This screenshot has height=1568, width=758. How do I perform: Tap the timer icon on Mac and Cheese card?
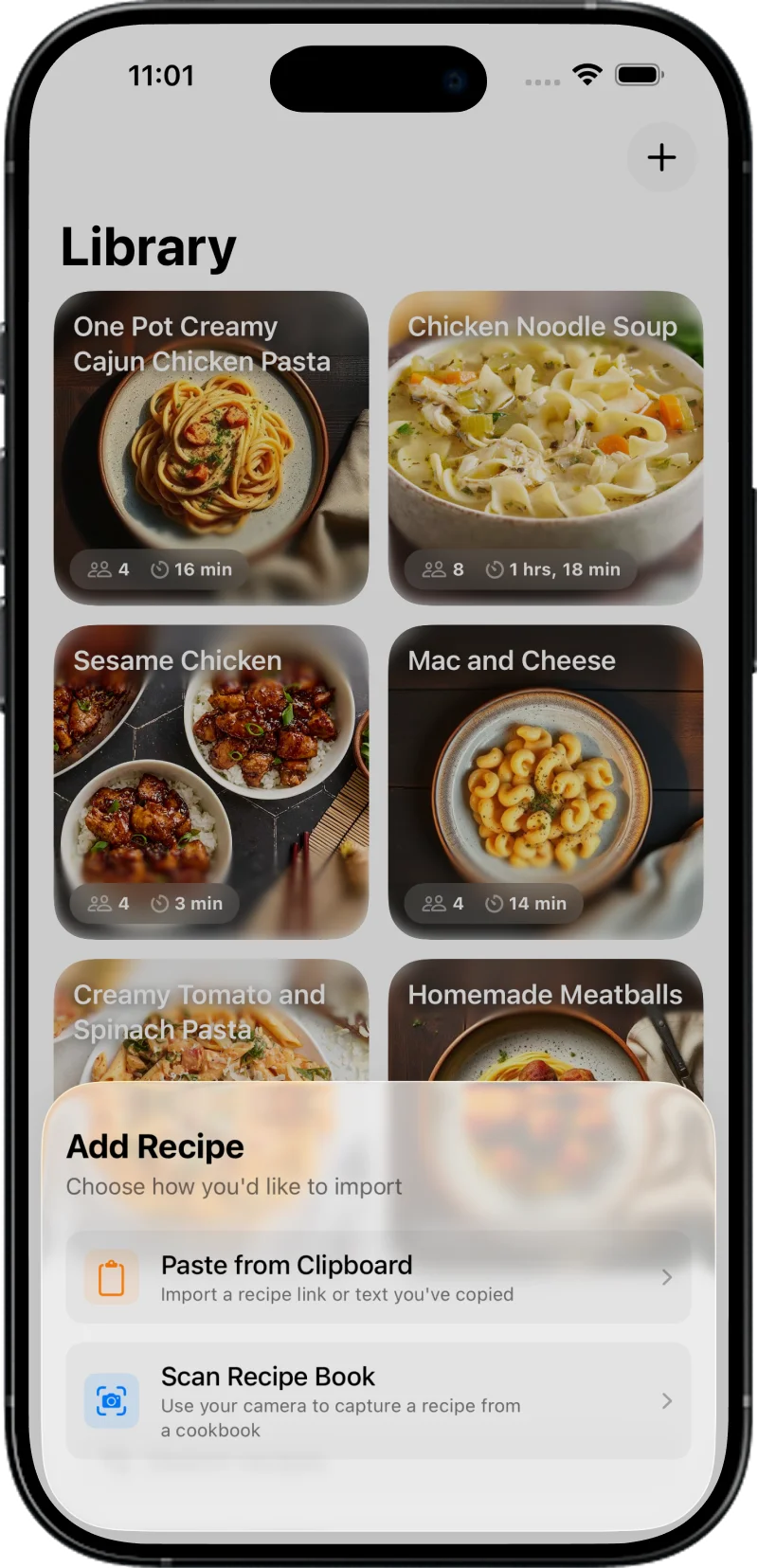495,903
